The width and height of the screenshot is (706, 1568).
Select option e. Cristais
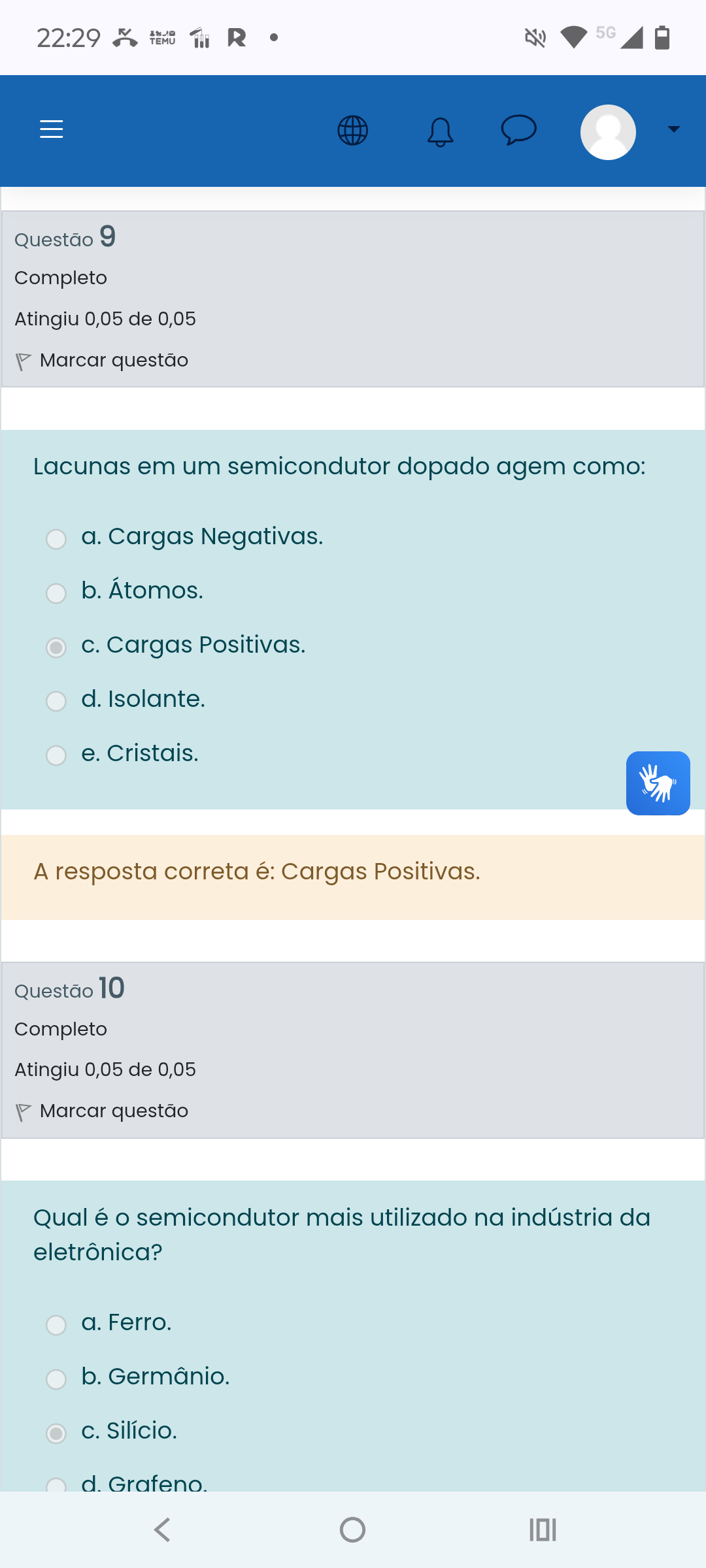[x=56, y=755]
